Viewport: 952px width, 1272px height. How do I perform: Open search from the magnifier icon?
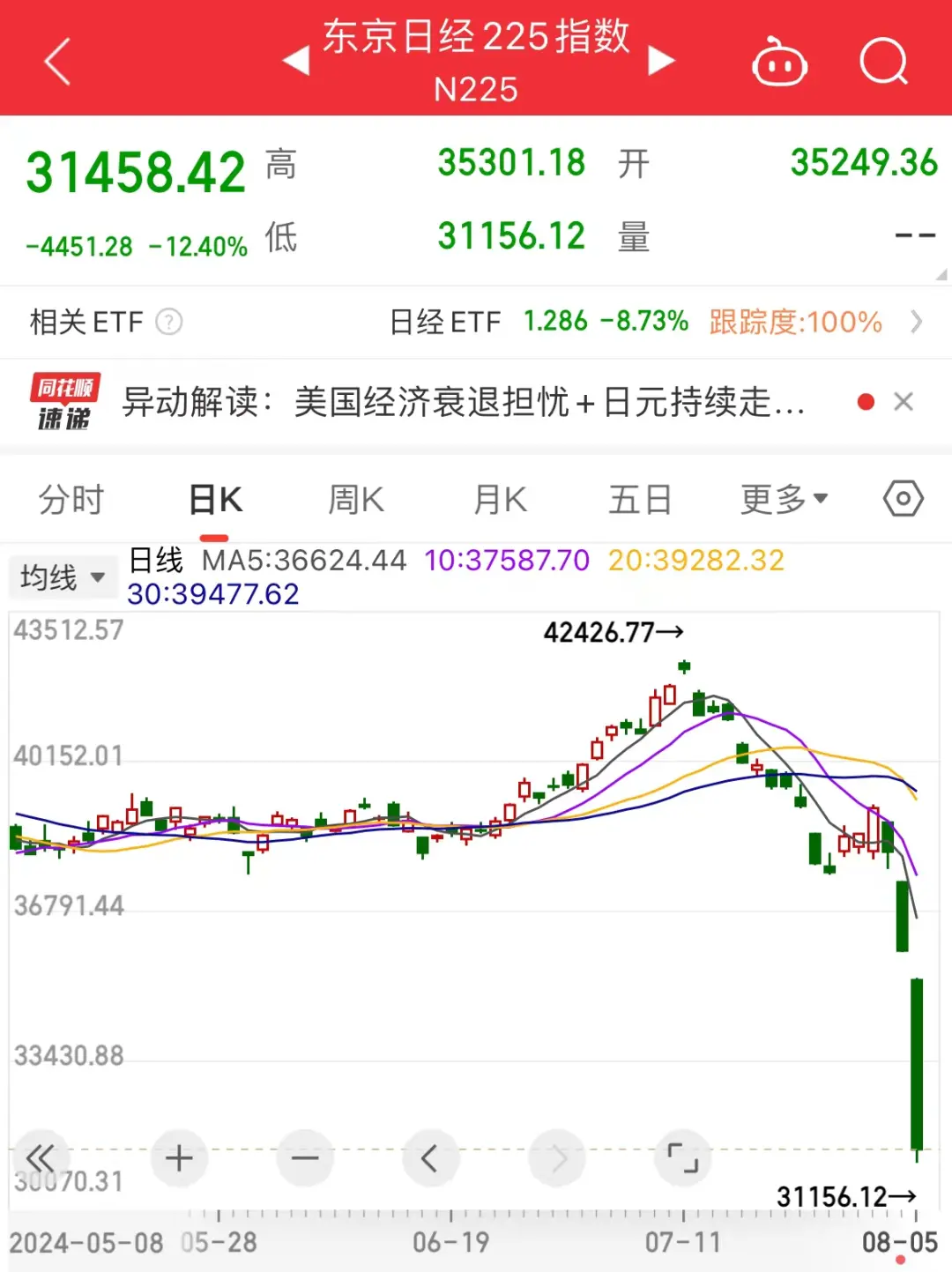883,62
